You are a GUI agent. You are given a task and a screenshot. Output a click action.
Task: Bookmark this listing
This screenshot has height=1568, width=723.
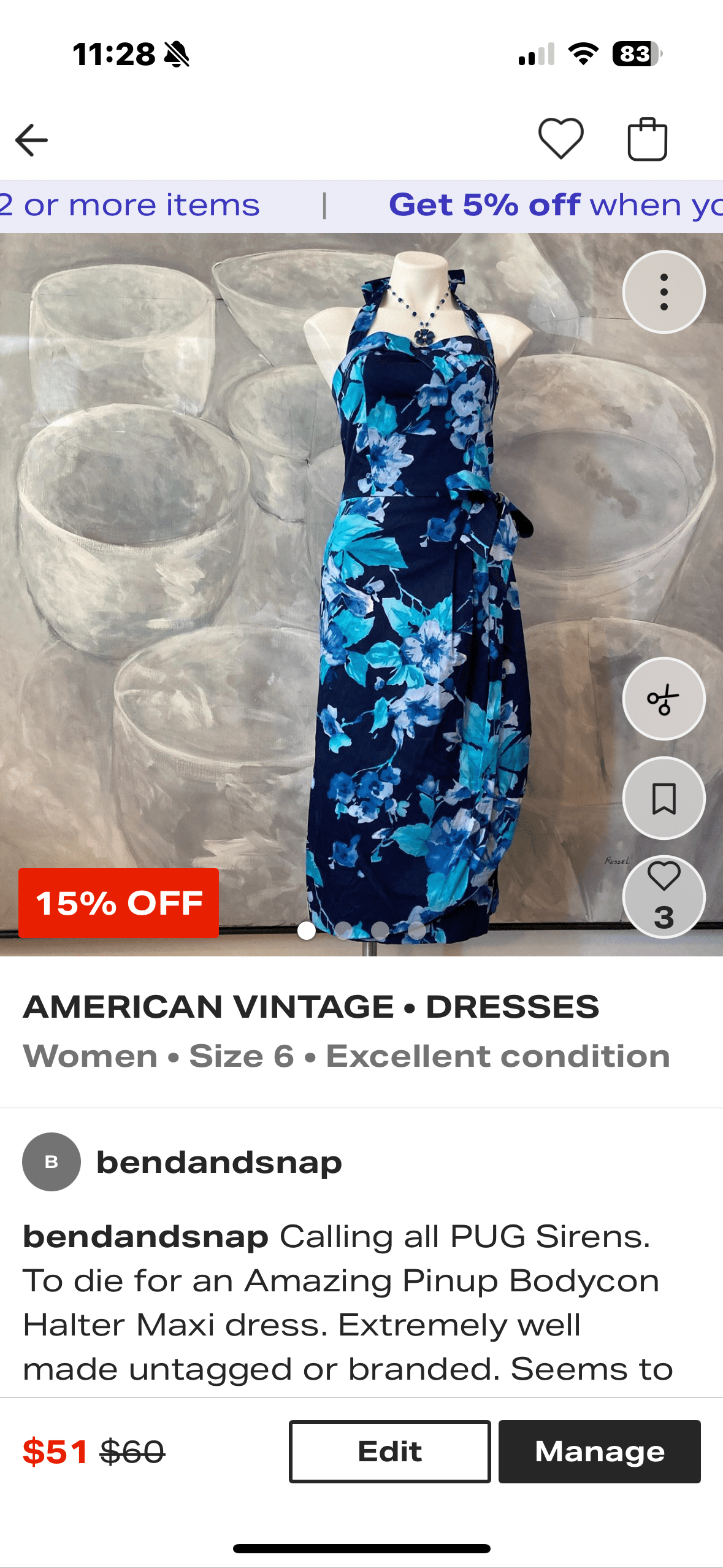[x=664, y=798]
